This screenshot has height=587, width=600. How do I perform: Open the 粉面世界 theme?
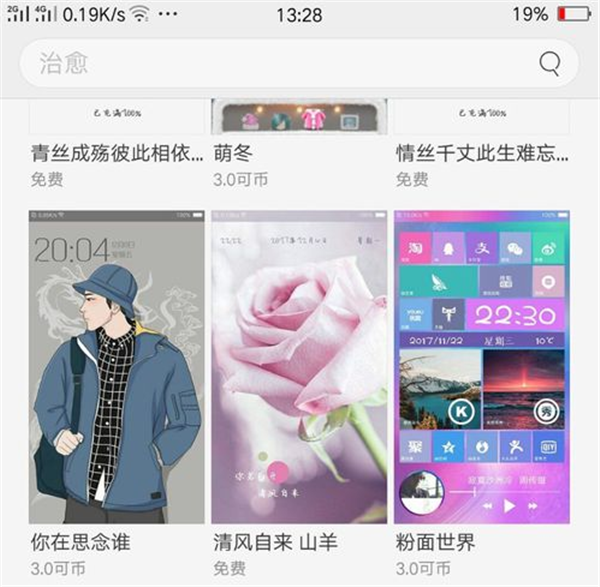click(481, 366)
